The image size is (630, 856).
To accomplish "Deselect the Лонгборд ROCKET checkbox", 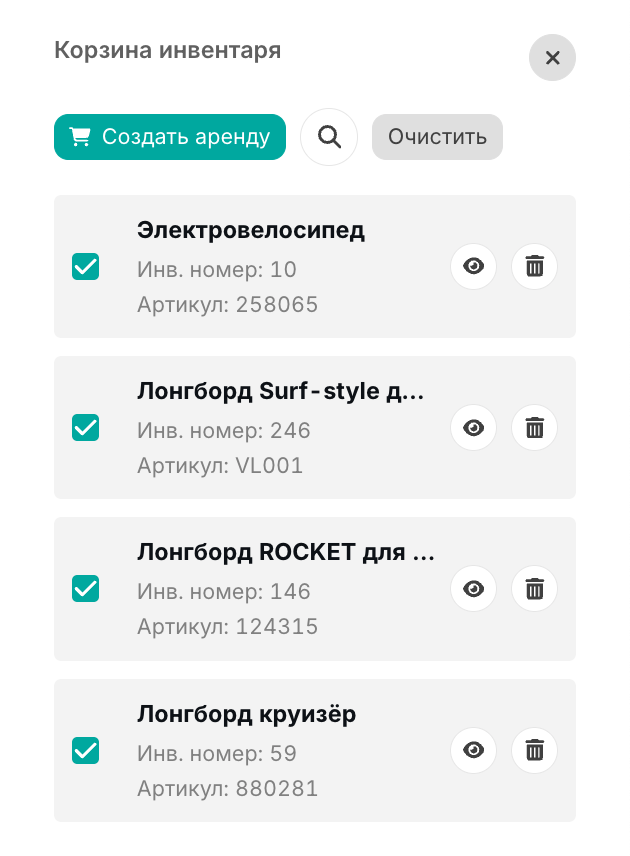I will point(86,588).
